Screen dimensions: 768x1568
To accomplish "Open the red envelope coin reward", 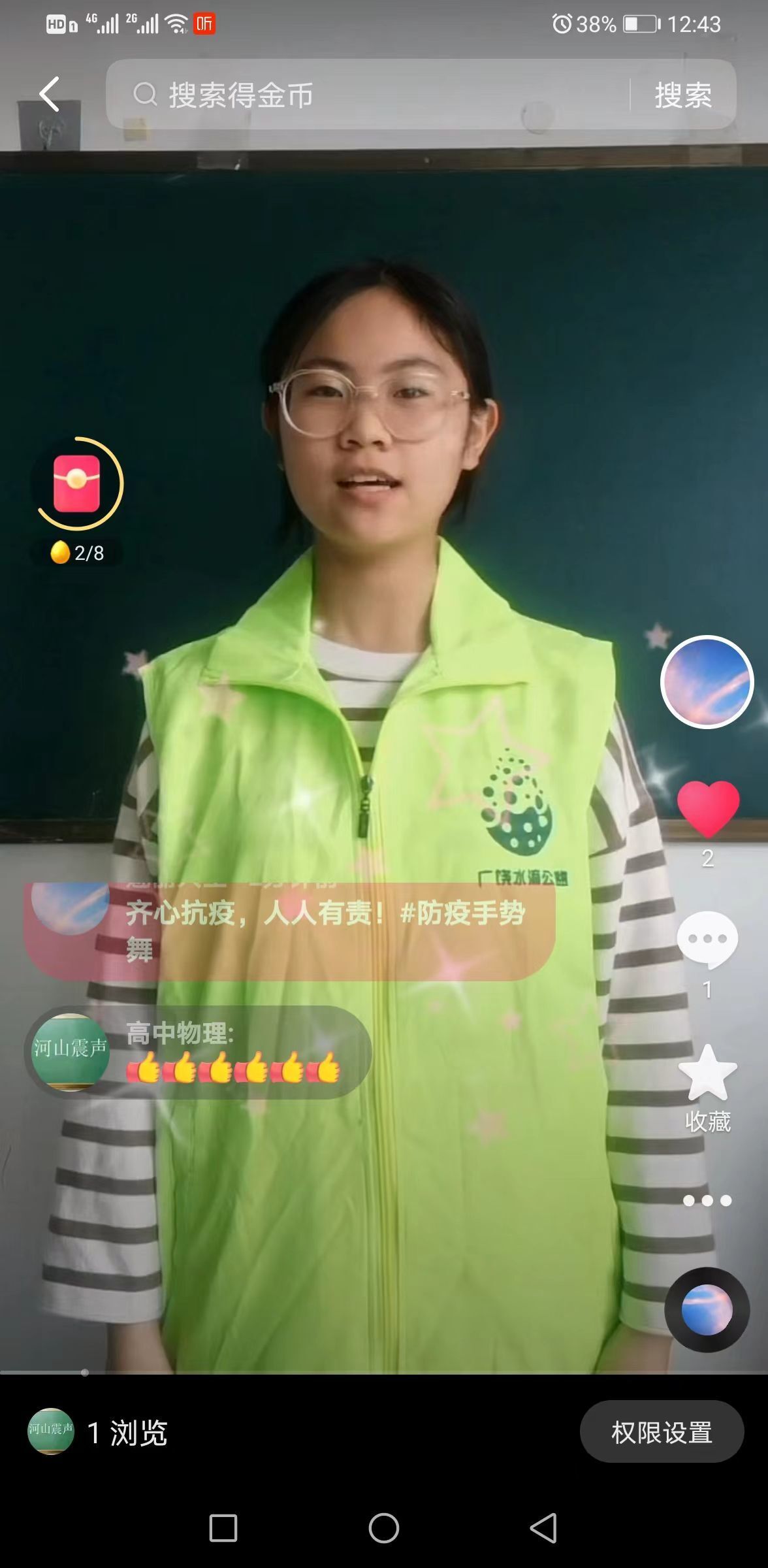I will pyautogui.click(x=77, y=483).
